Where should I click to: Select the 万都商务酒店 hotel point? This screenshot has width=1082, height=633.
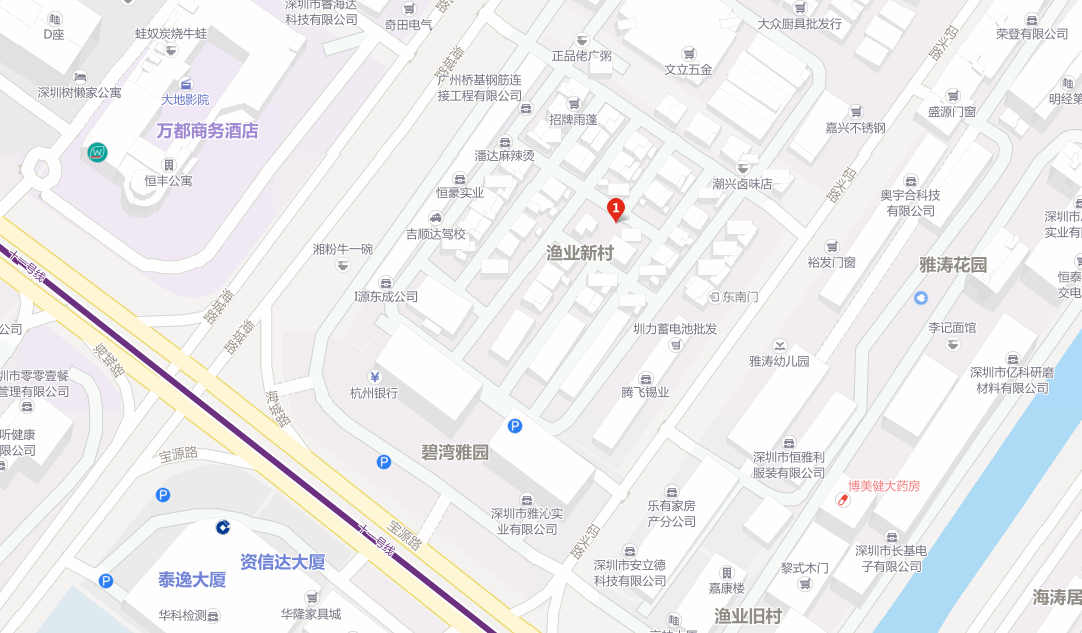click(97, 153)
